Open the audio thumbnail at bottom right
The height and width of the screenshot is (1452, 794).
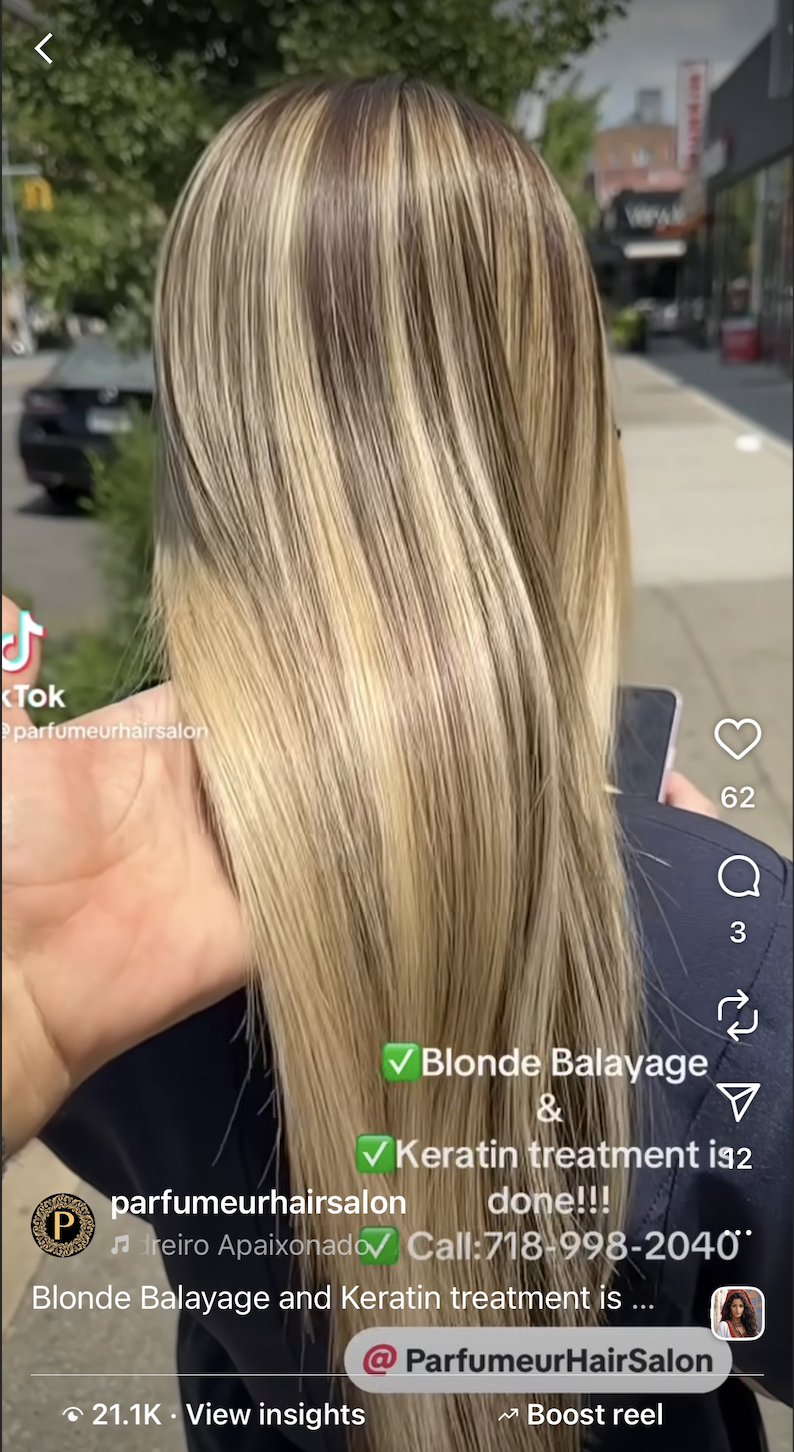(738, 1313)
